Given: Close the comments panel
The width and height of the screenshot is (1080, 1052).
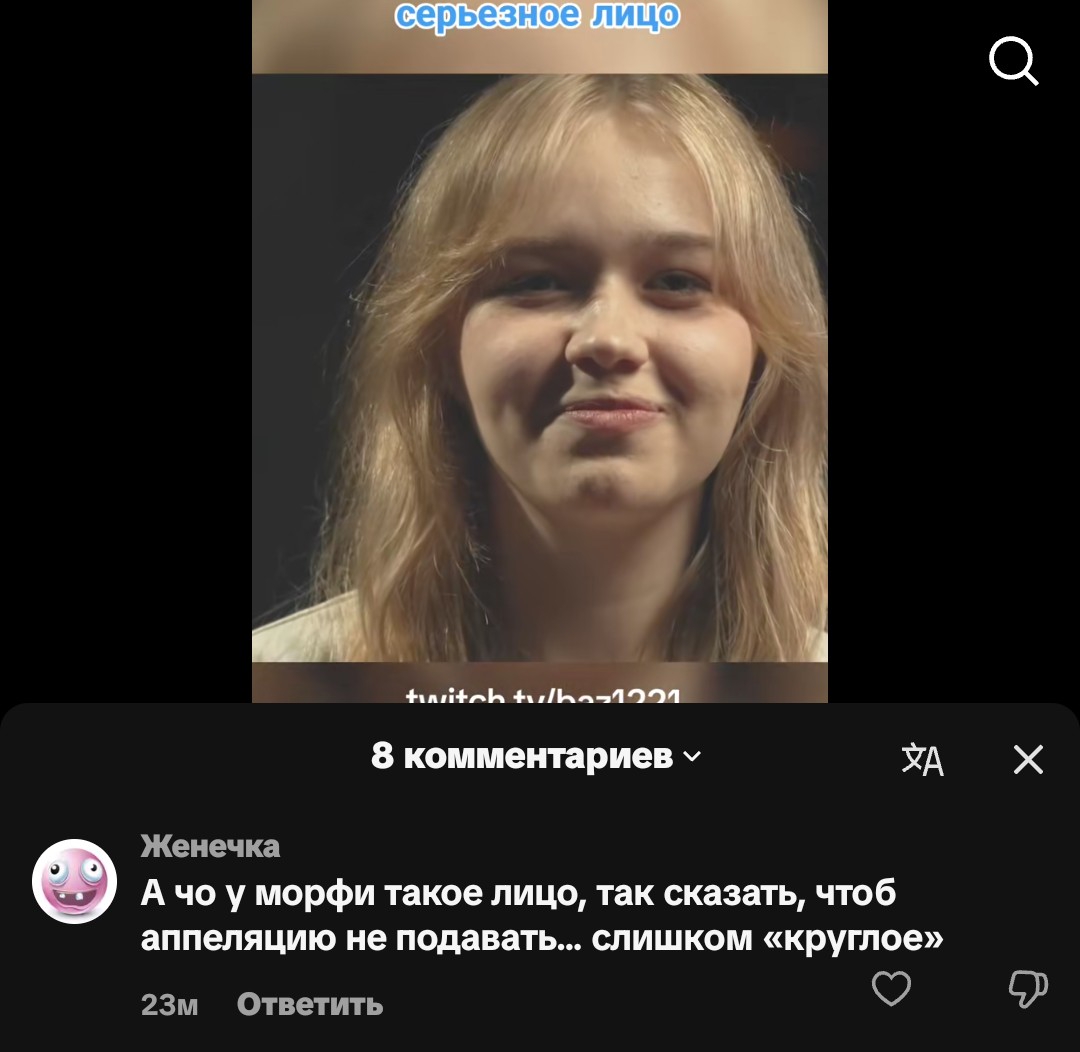Looking at the screenshot, I should pos(1028,760).
